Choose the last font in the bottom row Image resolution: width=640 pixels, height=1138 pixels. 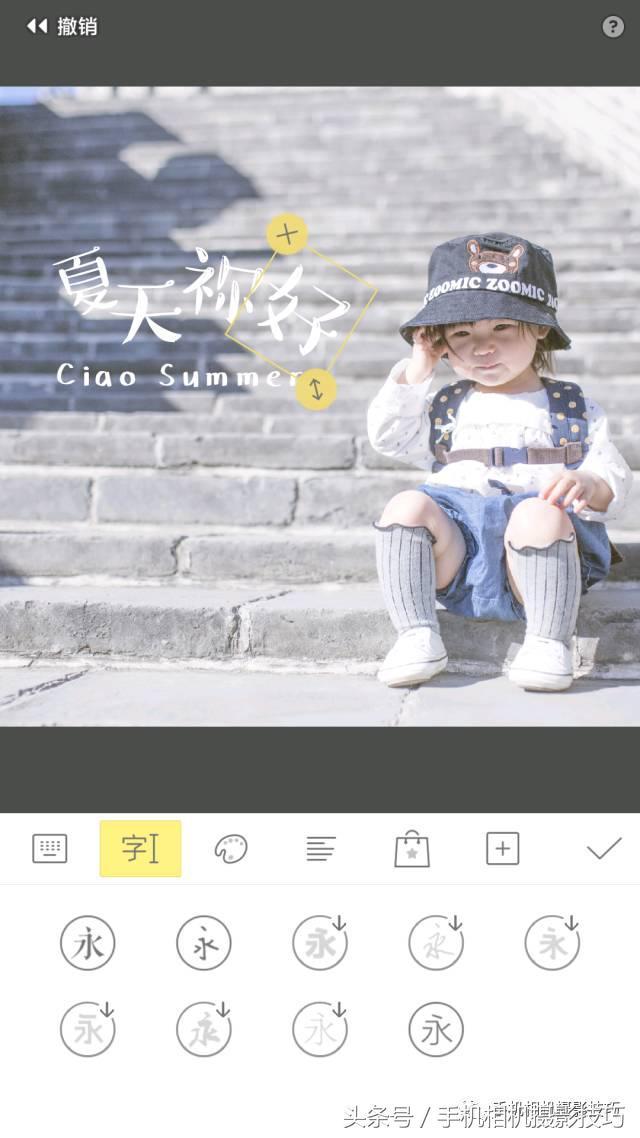[436, 1029]
